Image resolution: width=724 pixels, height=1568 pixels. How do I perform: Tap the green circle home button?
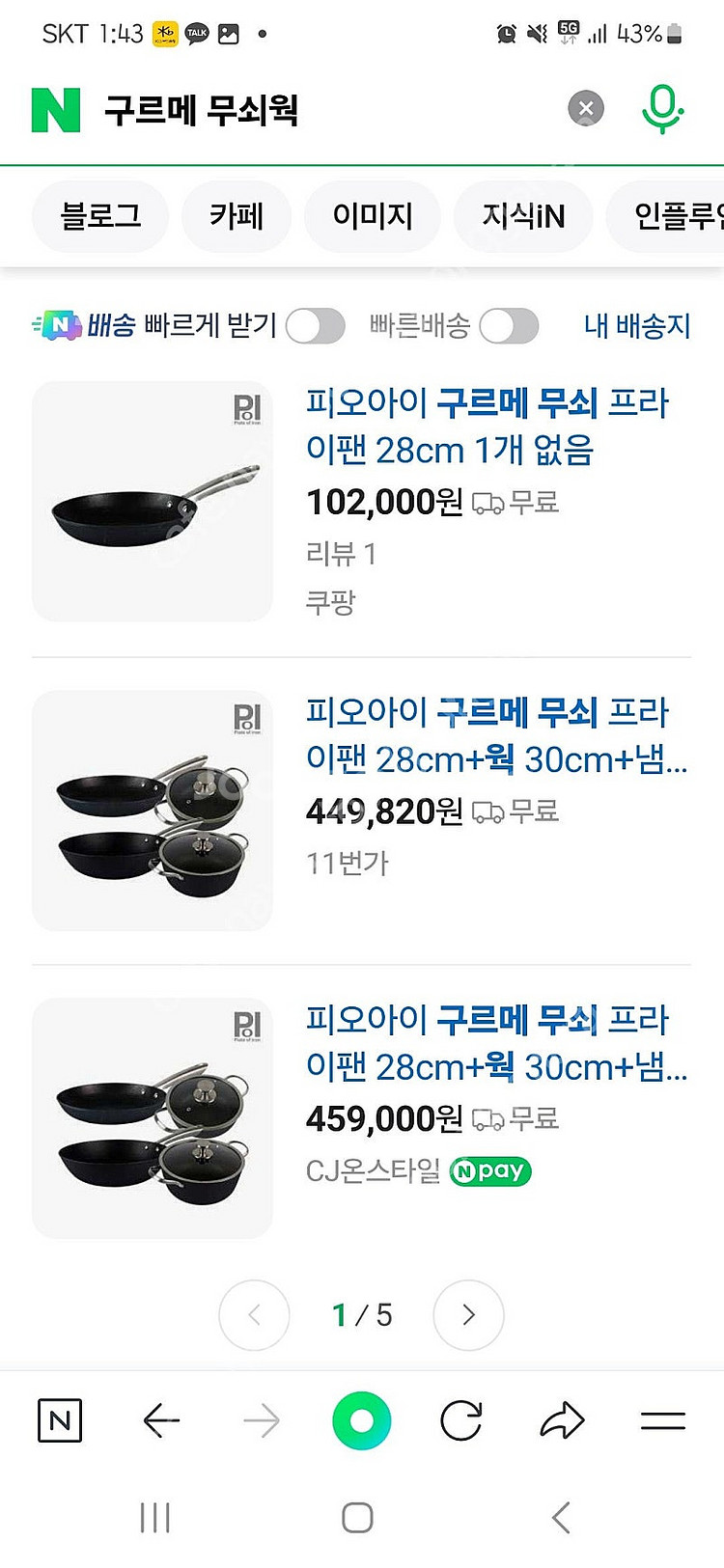click(x=361, y=1420)
